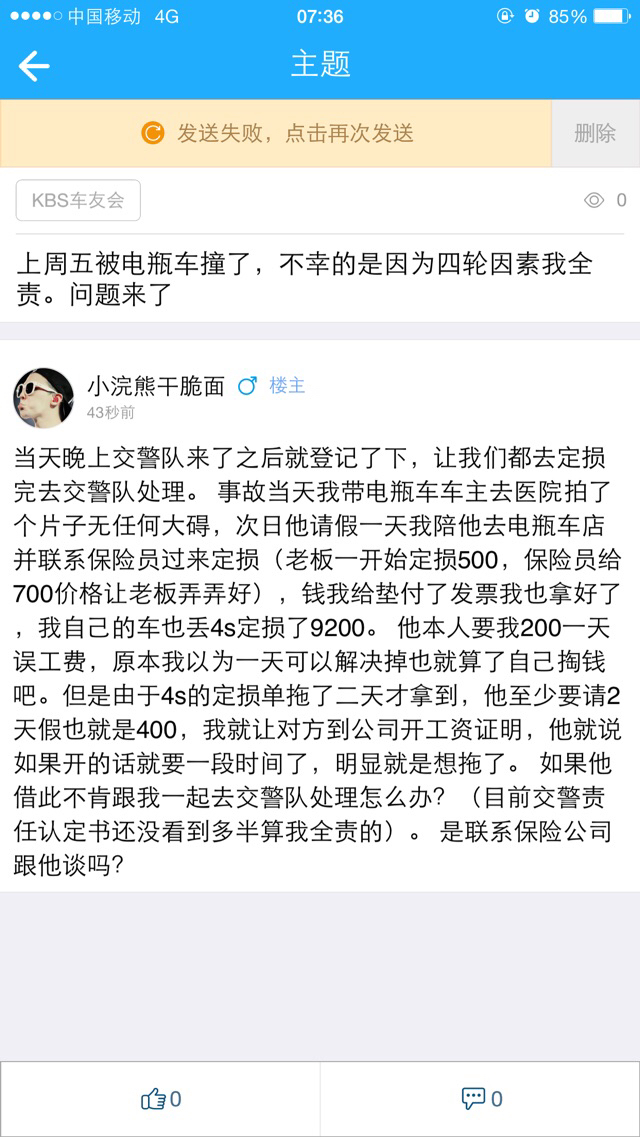Viewport: 640px width, 1137px height.
Task: Like this post with thumbs-up
Action: click(160, 1099)
